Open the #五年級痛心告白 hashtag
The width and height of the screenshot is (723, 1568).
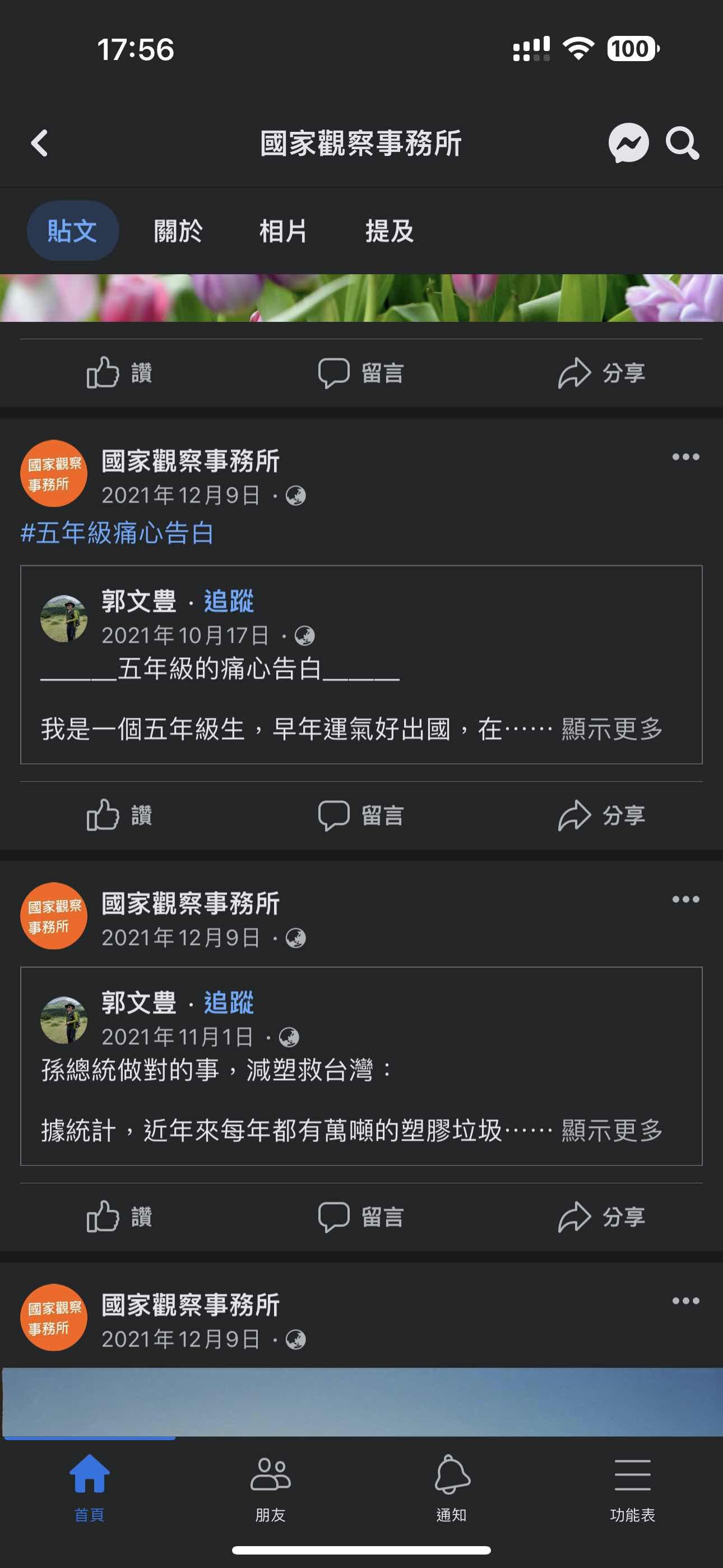[x=118, y=533]
